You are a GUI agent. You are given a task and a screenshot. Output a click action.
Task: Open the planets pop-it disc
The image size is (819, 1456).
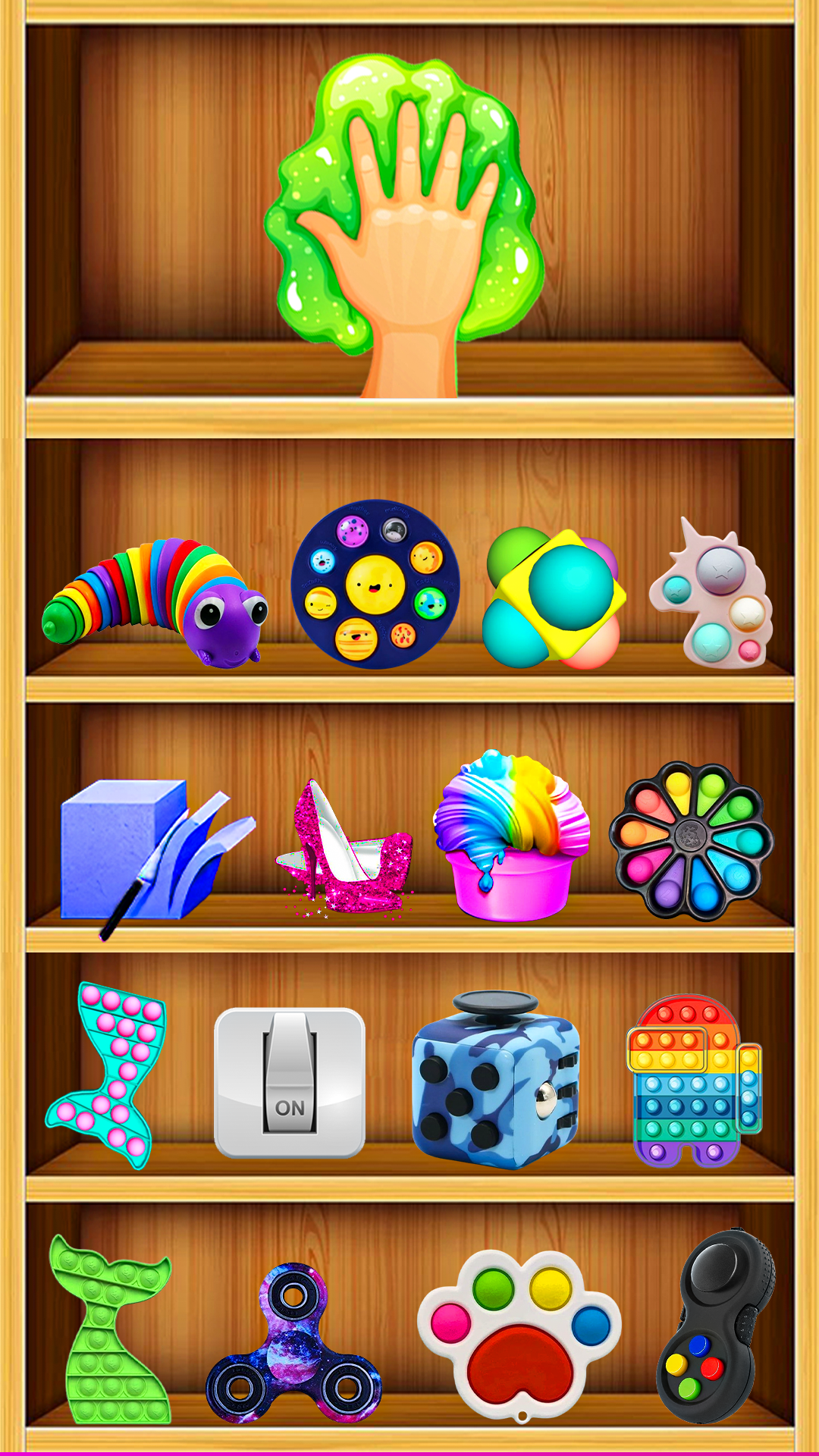pos(375,584)
